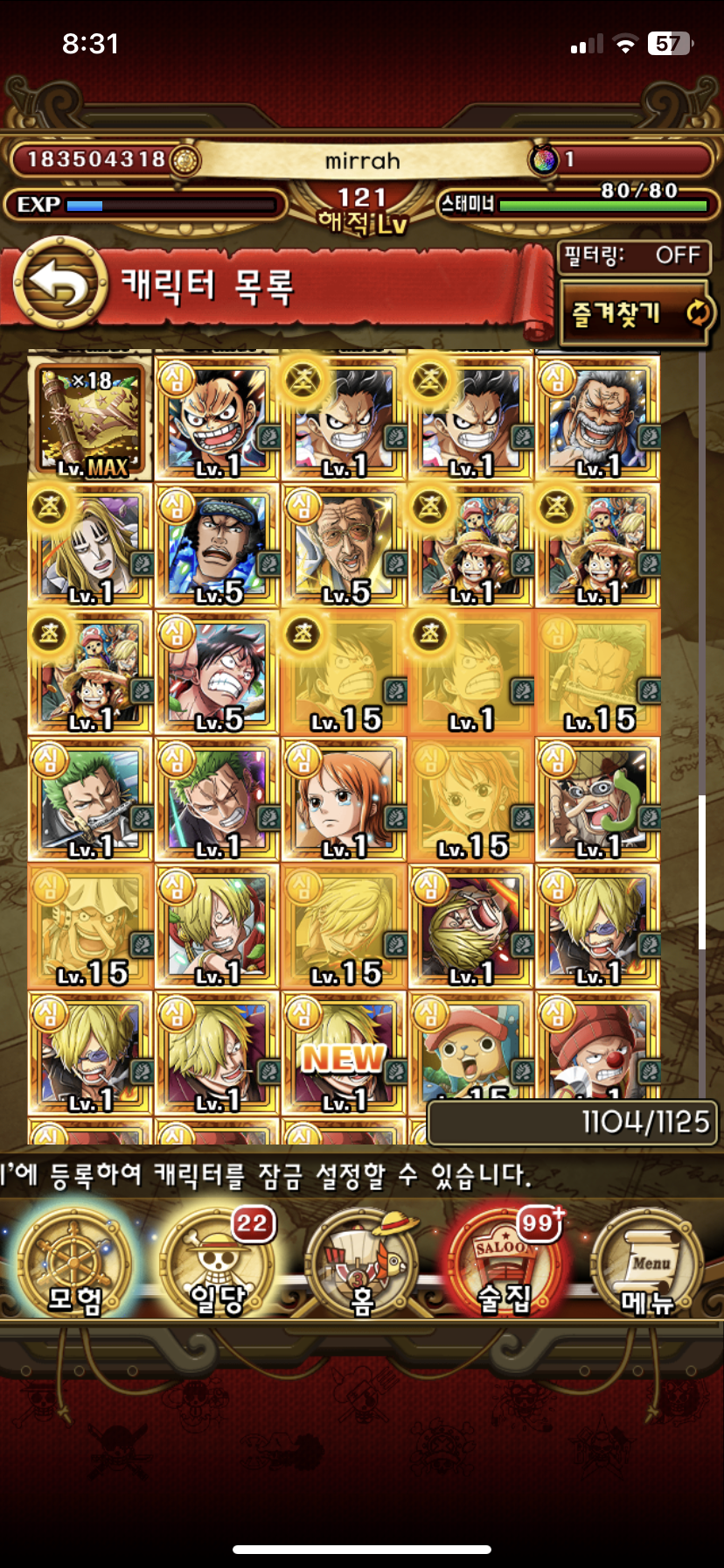
Task: Go to the 홈 home tab
Action: (362, 1264)
